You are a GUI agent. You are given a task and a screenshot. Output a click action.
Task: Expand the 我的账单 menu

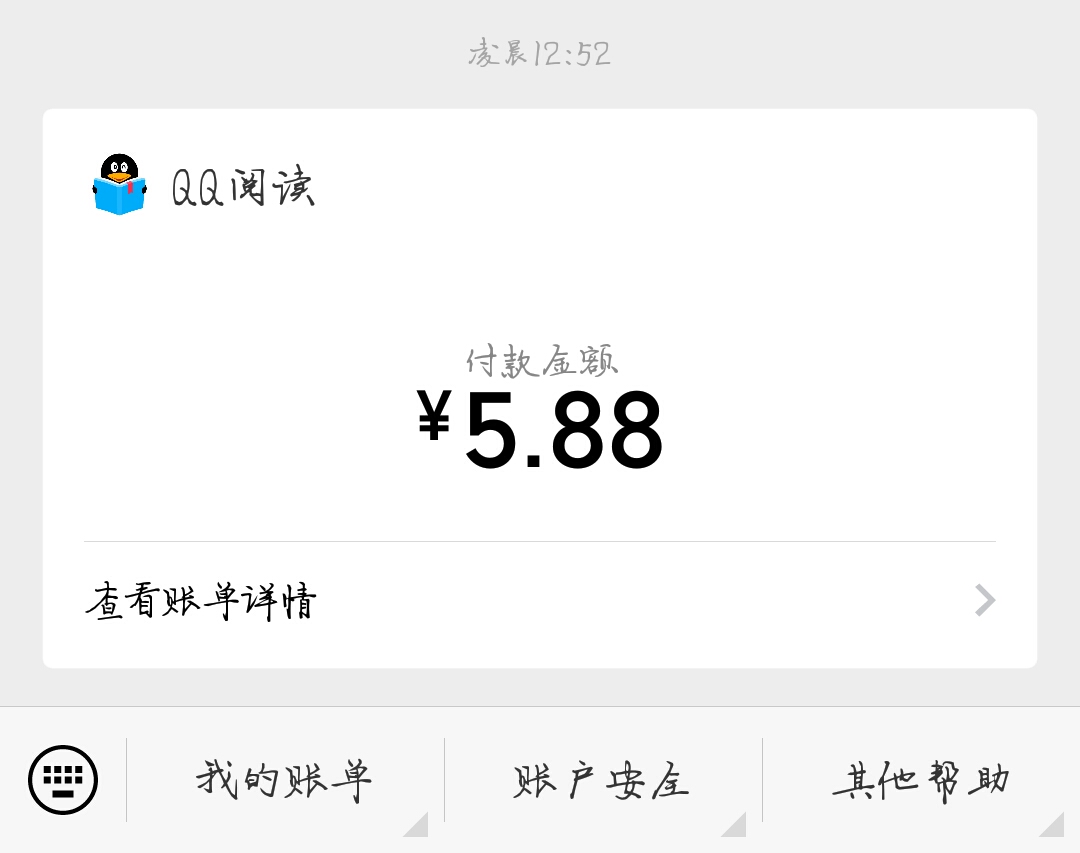(x=285, y=781)
